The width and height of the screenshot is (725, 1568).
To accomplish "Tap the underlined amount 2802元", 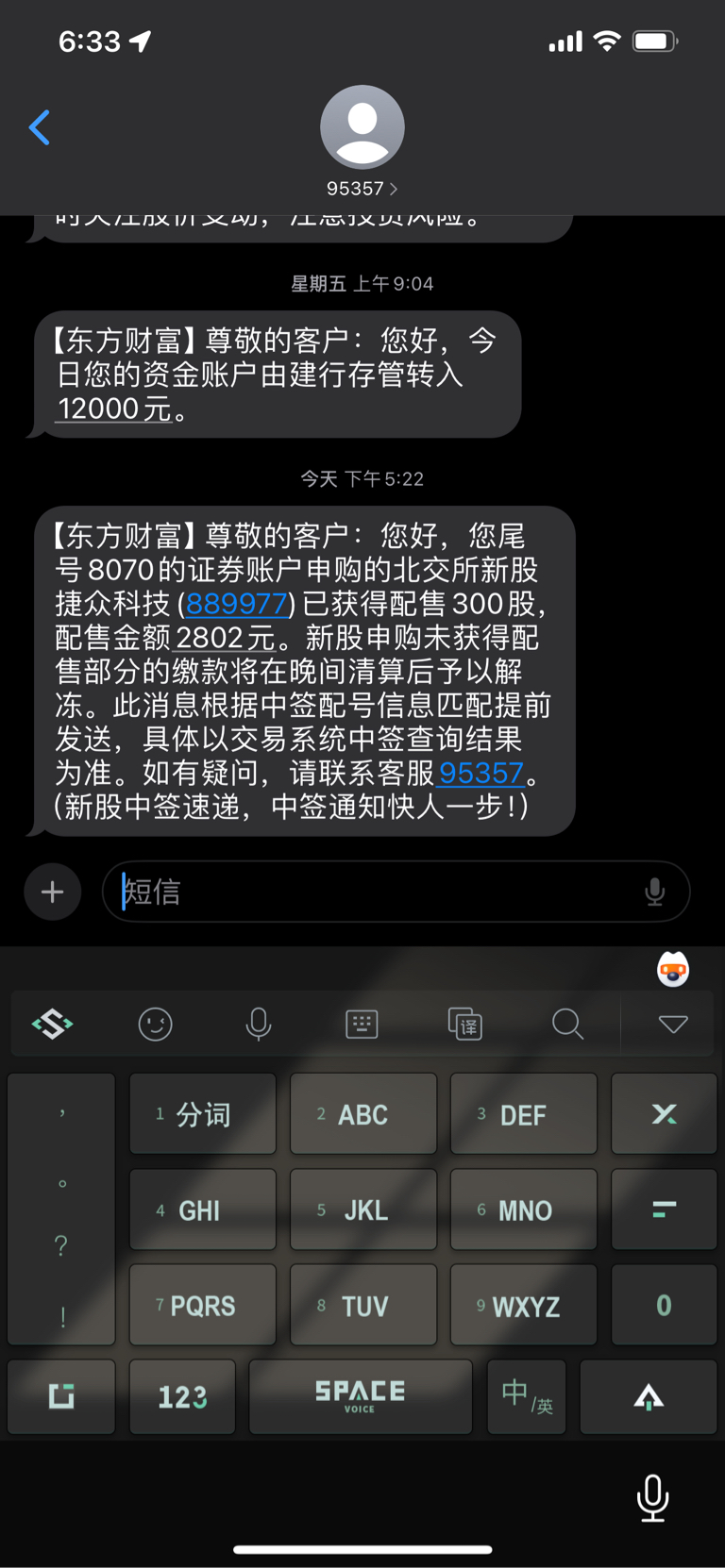I will tap(225, 638).
